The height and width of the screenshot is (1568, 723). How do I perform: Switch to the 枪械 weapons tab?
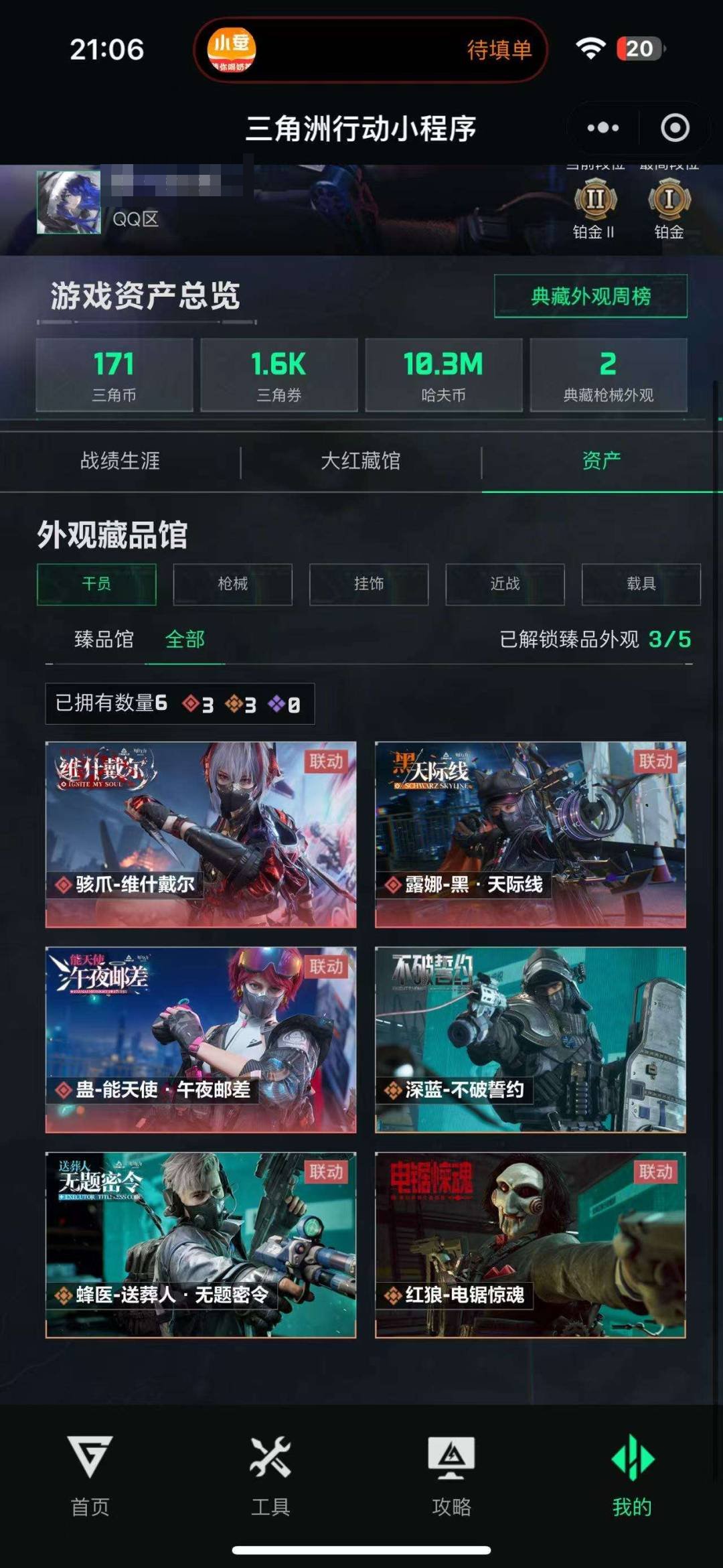click(231, 584)
